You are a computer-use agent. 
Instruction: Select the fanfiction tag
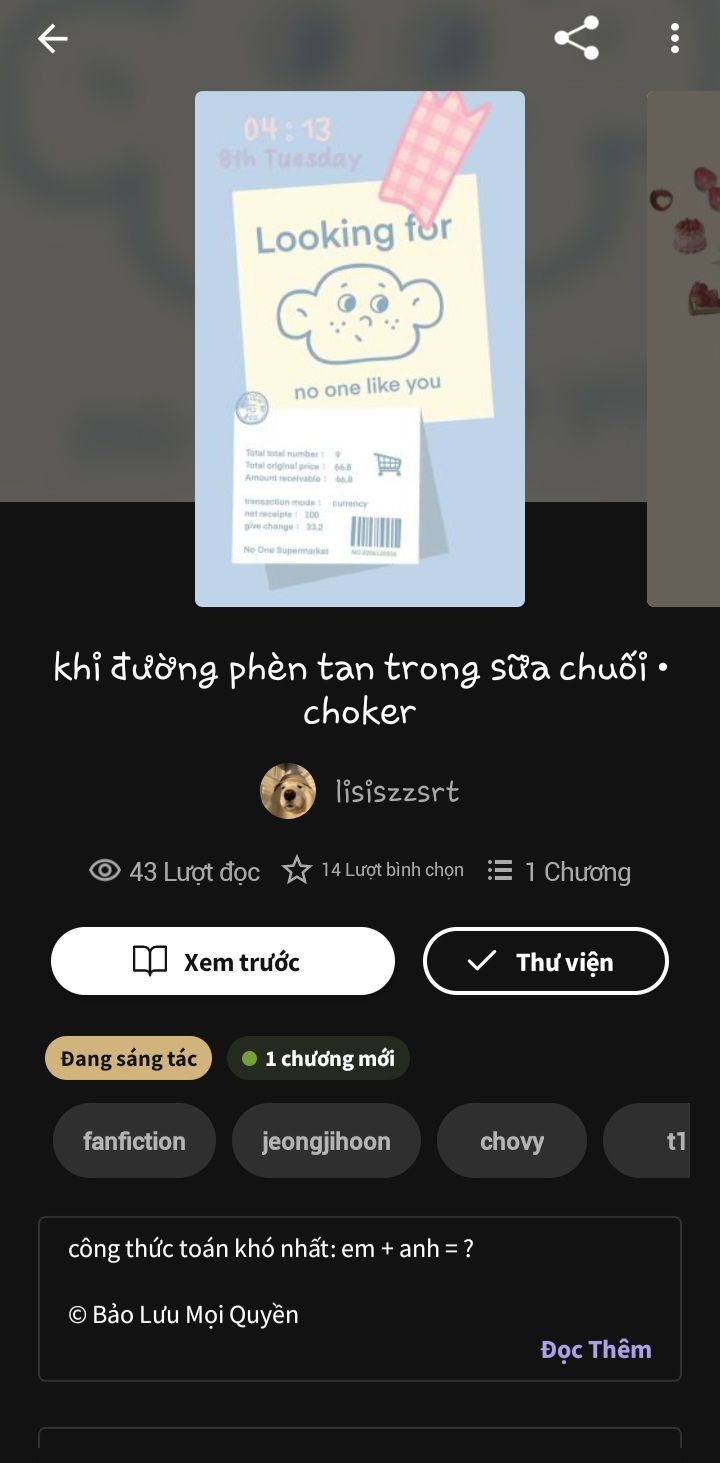134,1141
